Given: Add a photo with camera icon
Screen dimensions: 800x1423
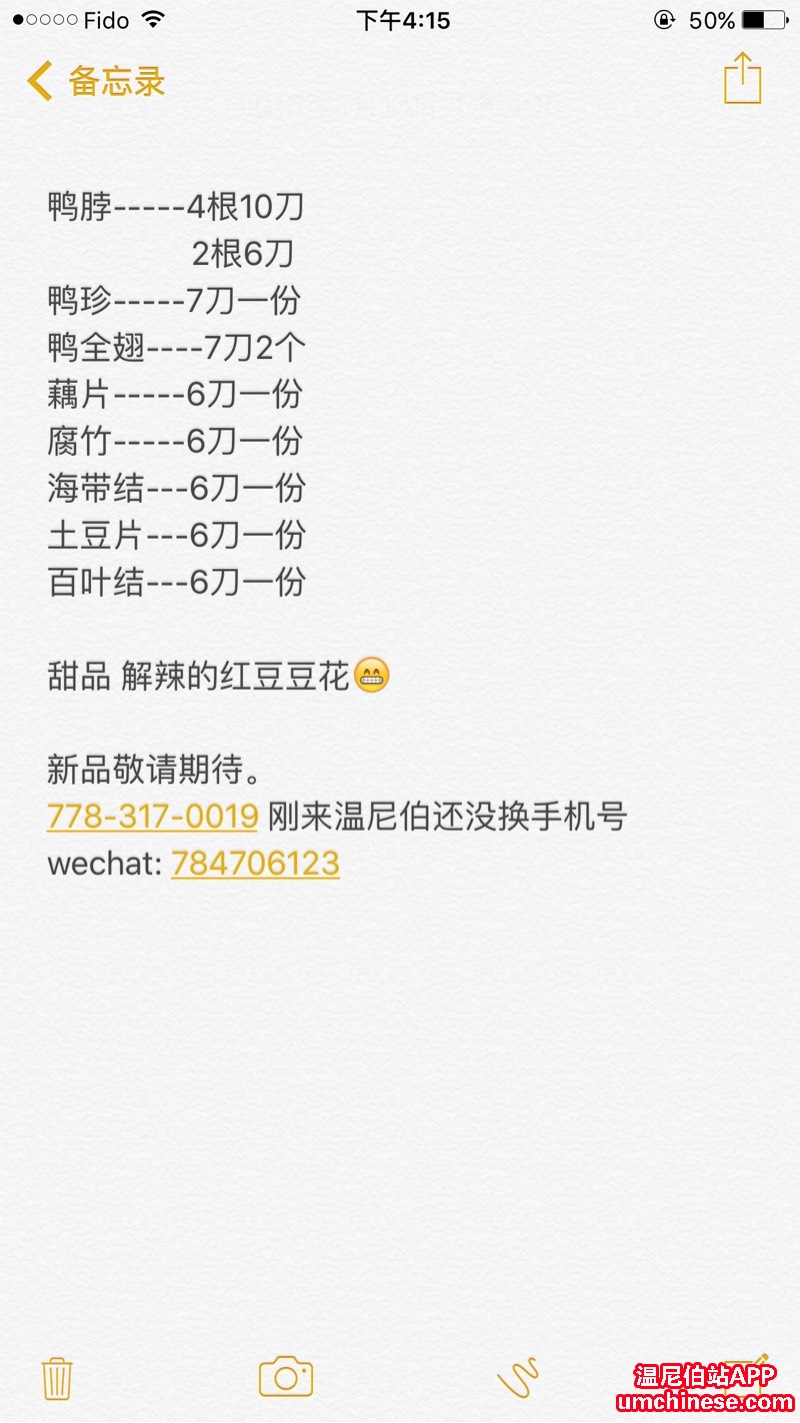Looking at the screenshot, I should [x=286, y=1377].
